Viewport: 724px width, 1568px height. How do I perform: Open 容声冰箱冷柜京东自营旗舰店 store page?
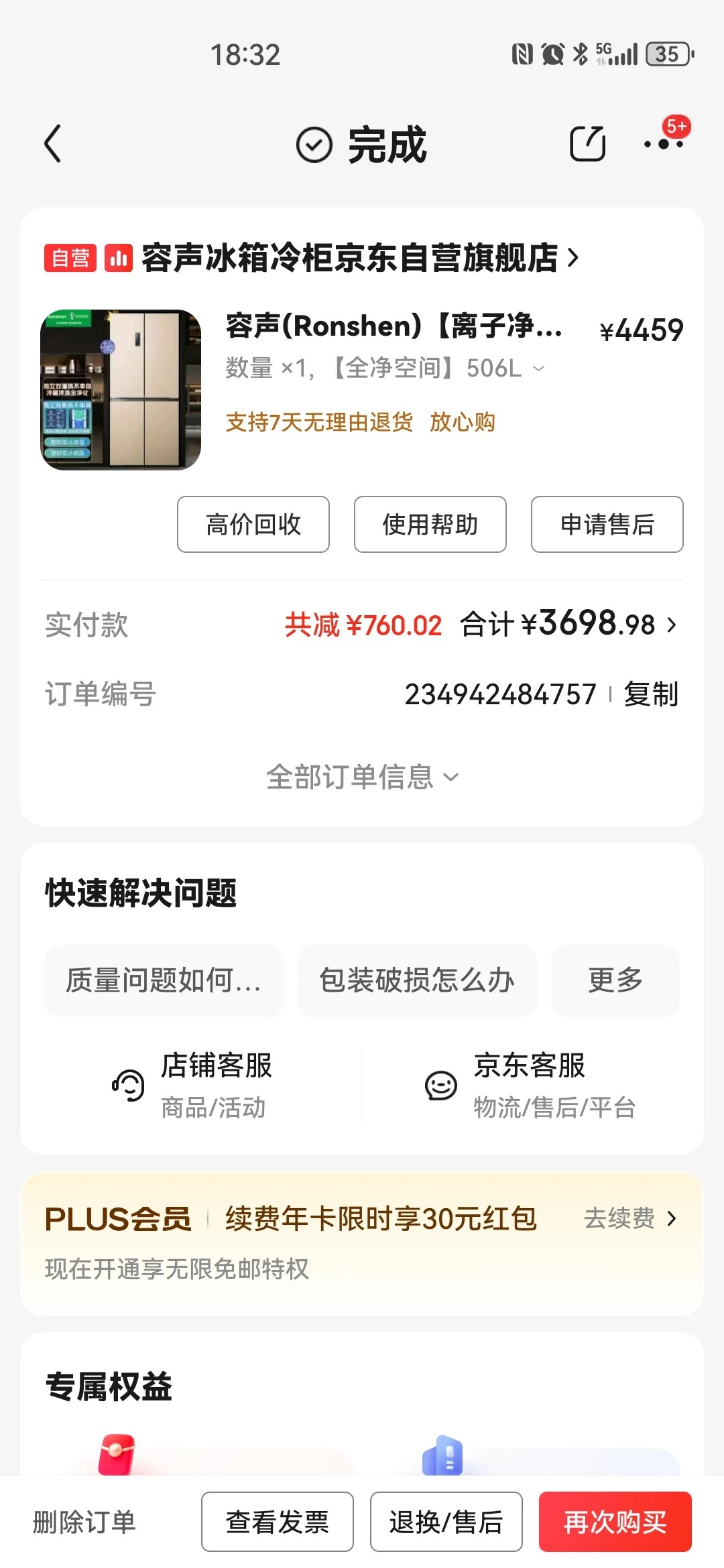pos(349,258)
